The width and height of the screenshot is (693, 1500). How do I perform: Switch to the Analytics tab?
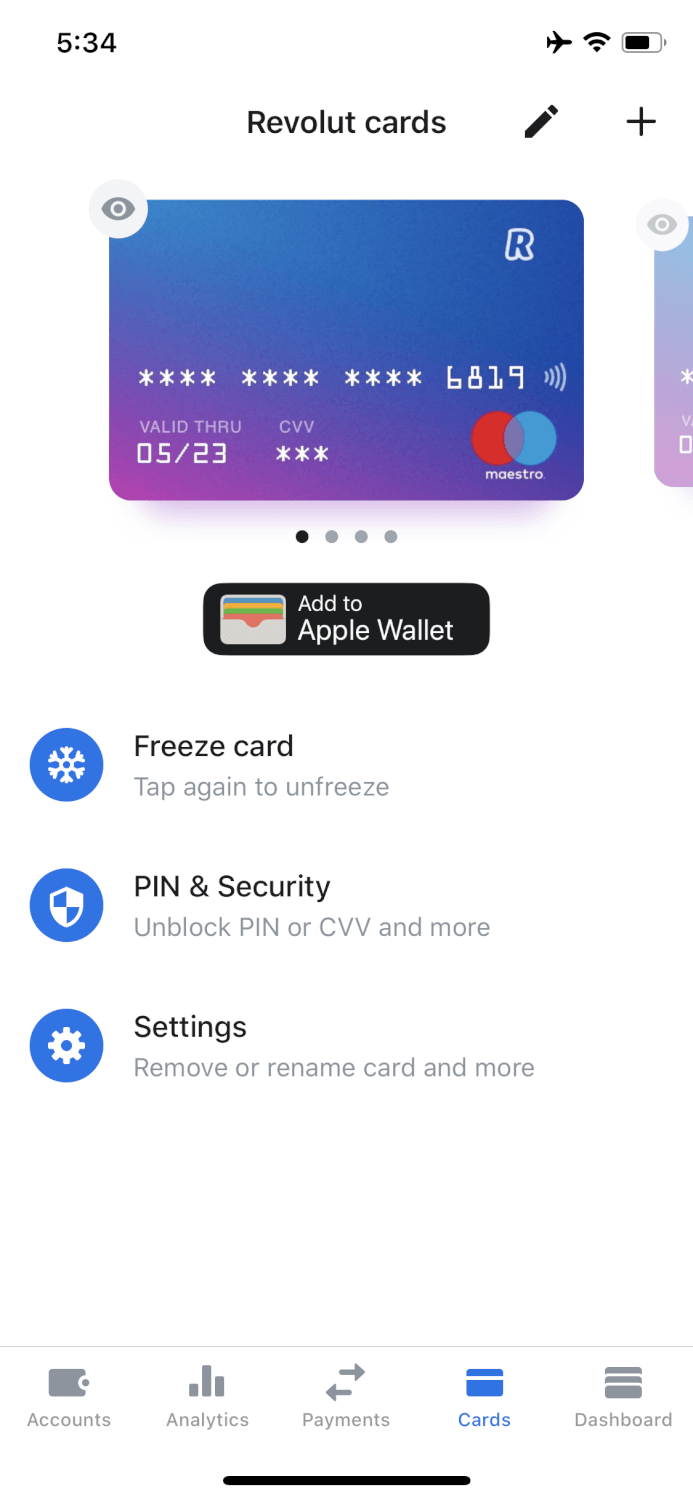(207, 1398)
